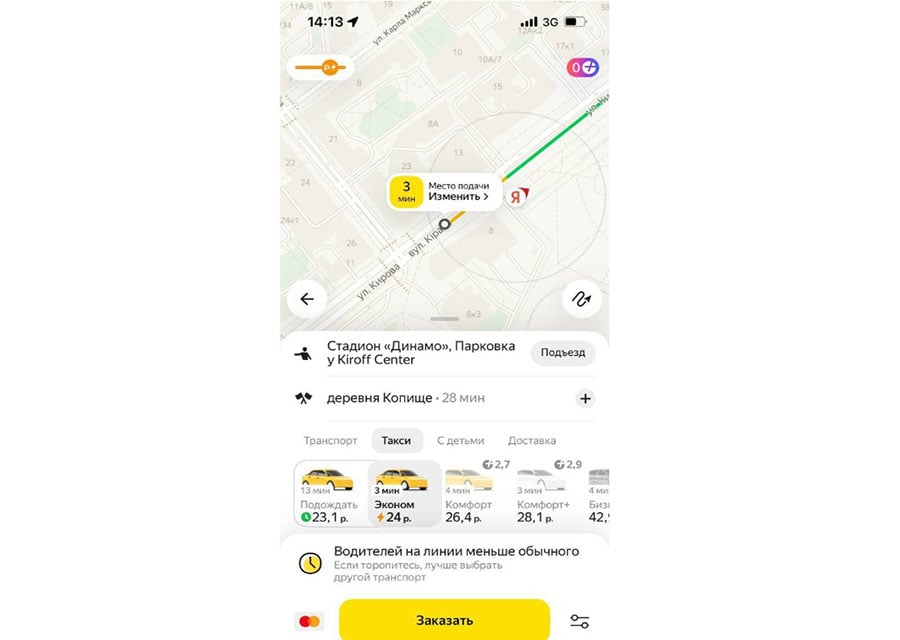Open ride options sliders icon

[579, 621]
